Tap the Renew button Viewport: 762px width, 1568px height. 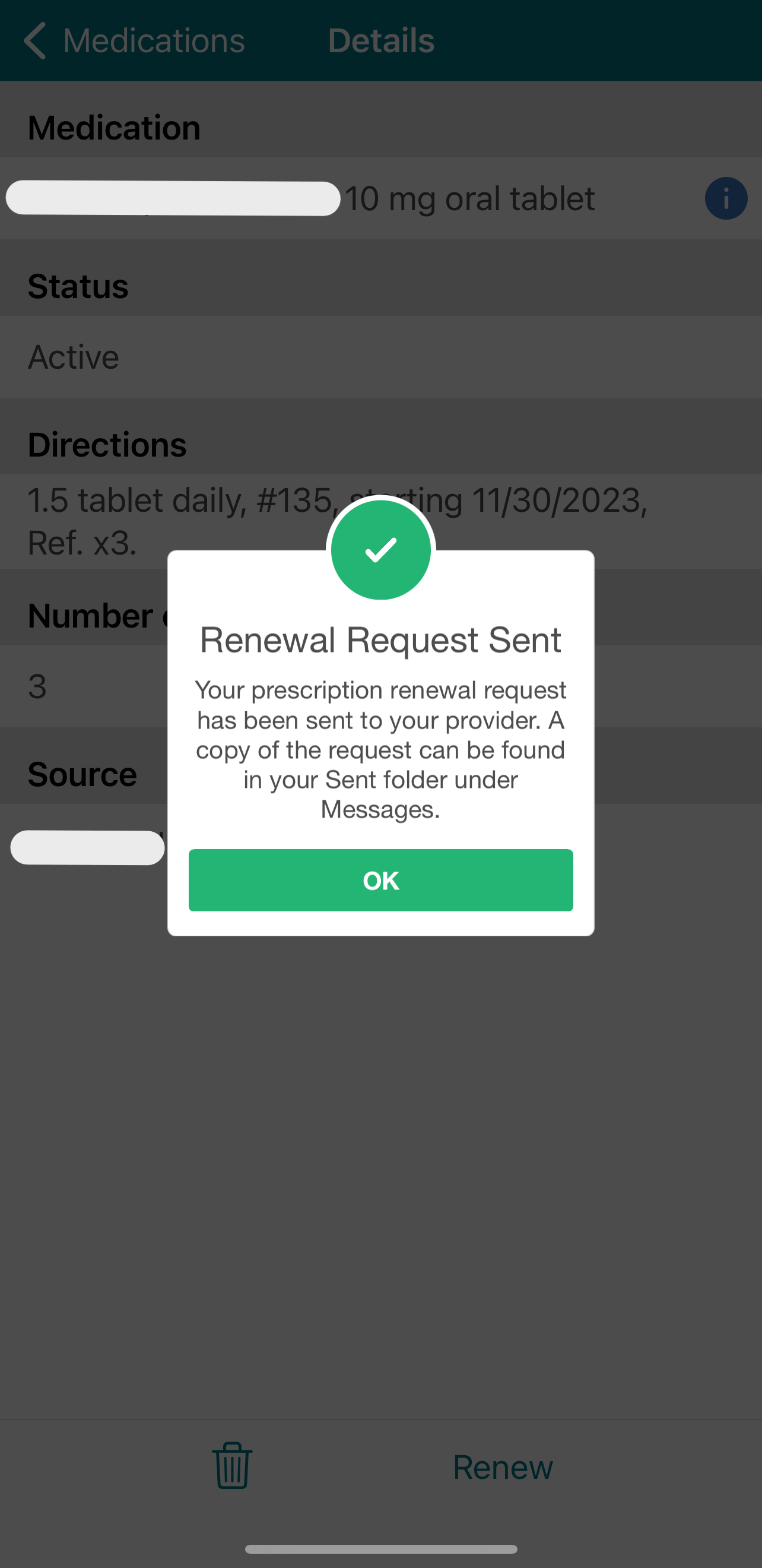tap(503, 1466)
